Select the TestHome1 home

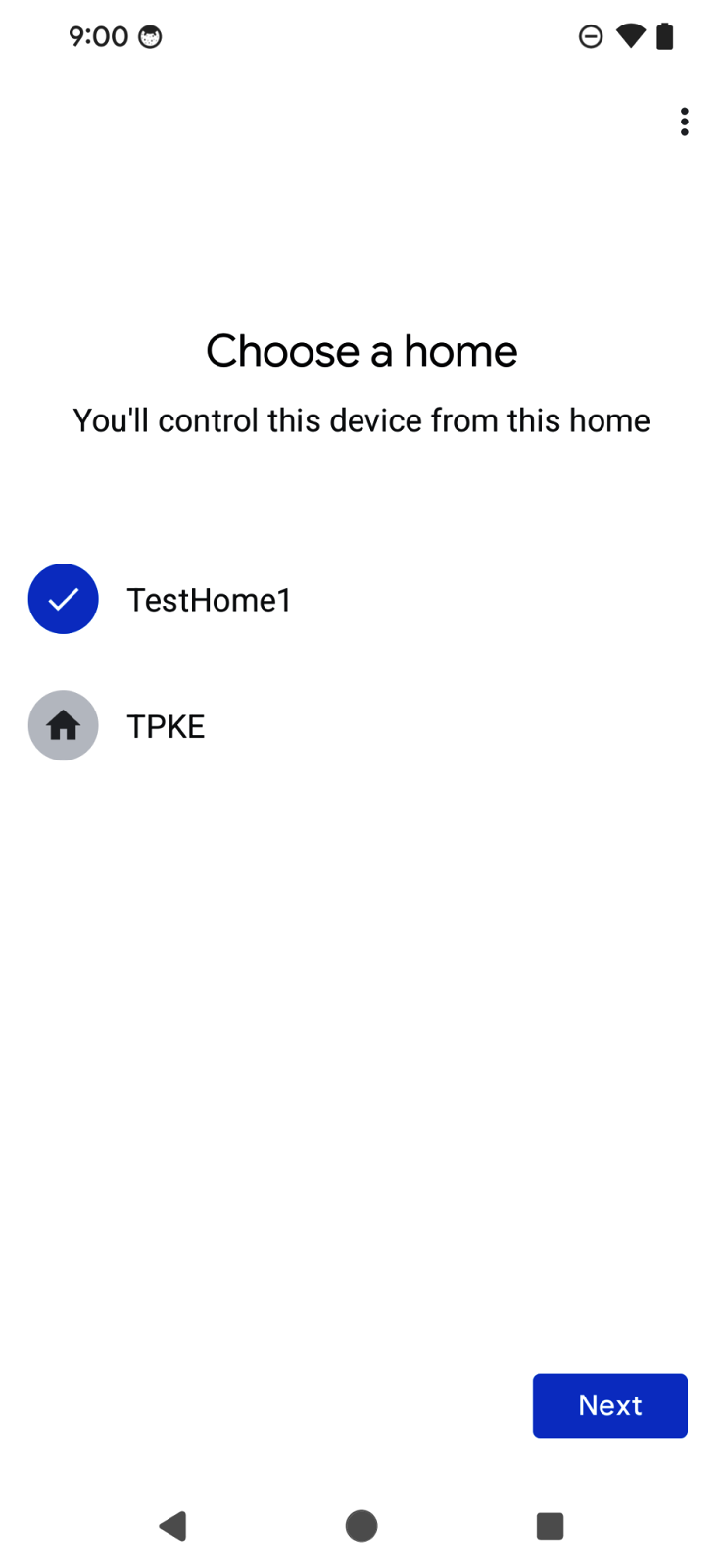click(208, 600)
